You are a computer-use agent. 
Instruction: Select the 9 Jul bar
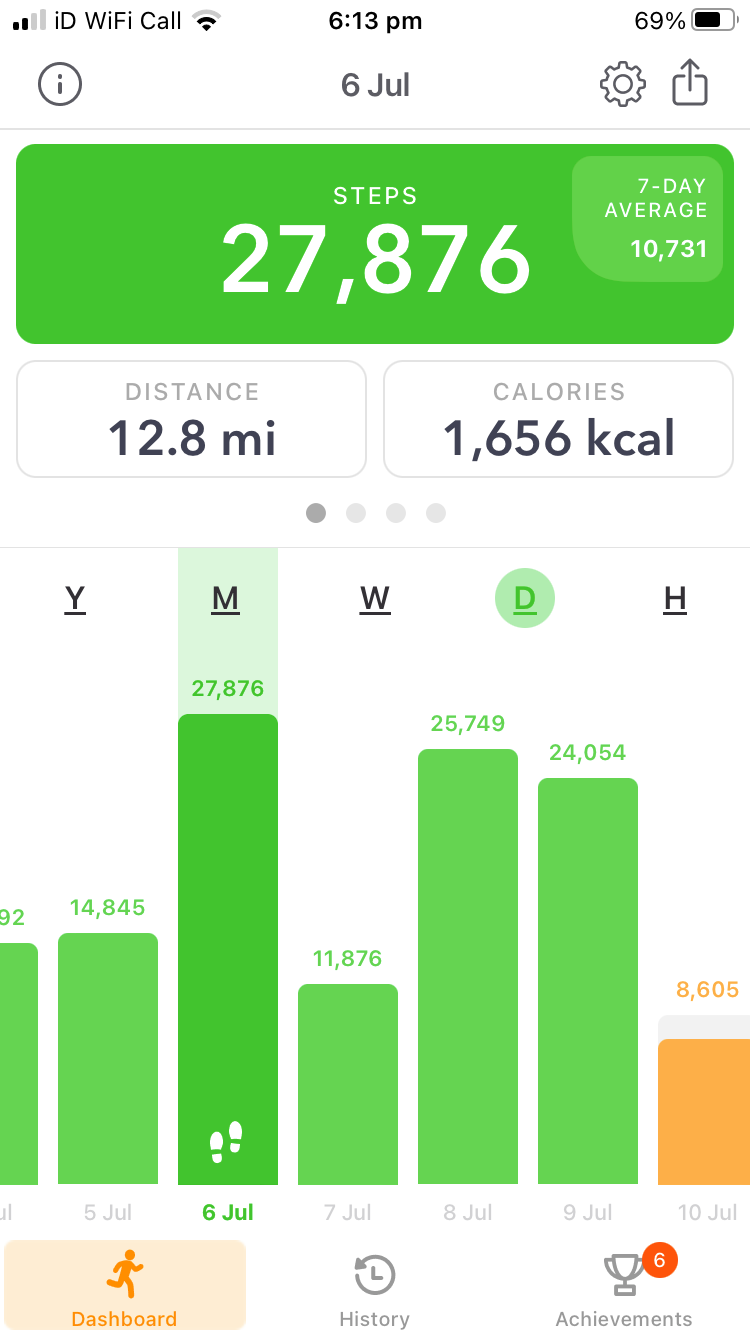click(x=588, y=980)
